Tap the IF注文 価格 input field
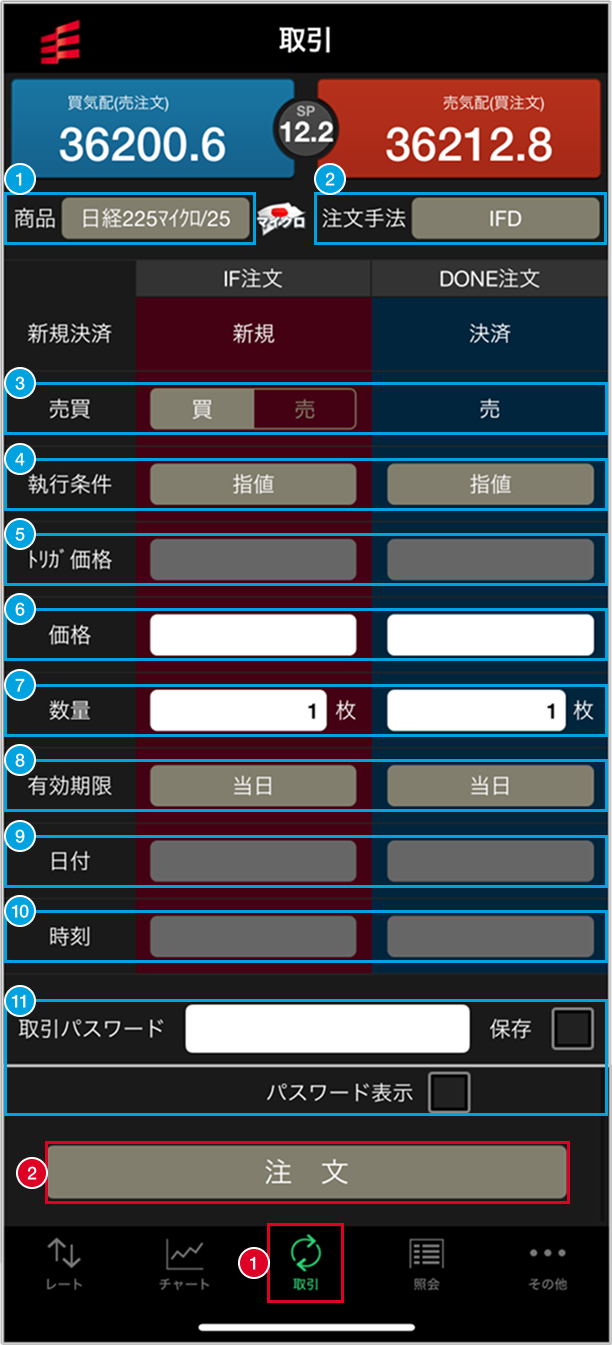The image size is (612, 1345). [x=253, y=635]
